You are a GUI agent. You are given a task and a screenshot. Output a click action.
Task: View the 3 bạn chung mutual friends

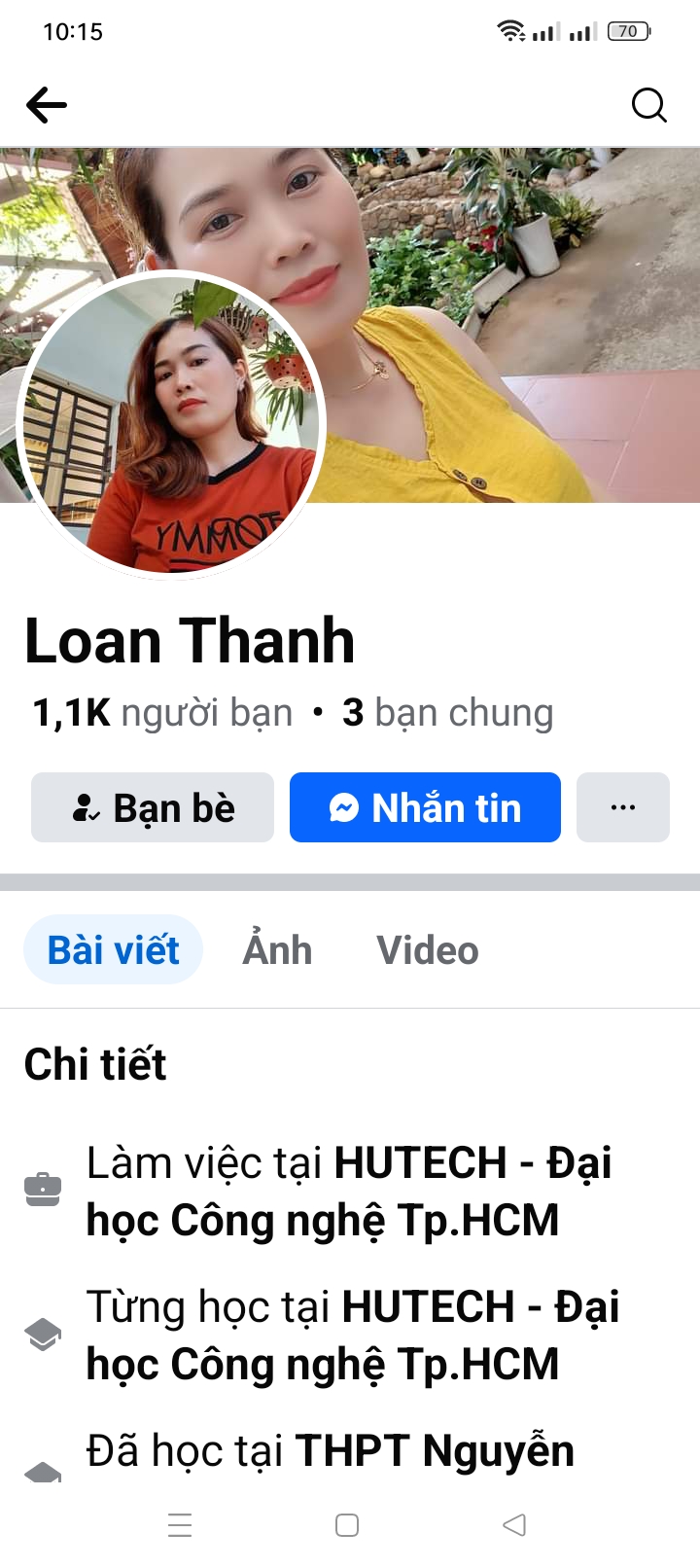coord(447,713)
